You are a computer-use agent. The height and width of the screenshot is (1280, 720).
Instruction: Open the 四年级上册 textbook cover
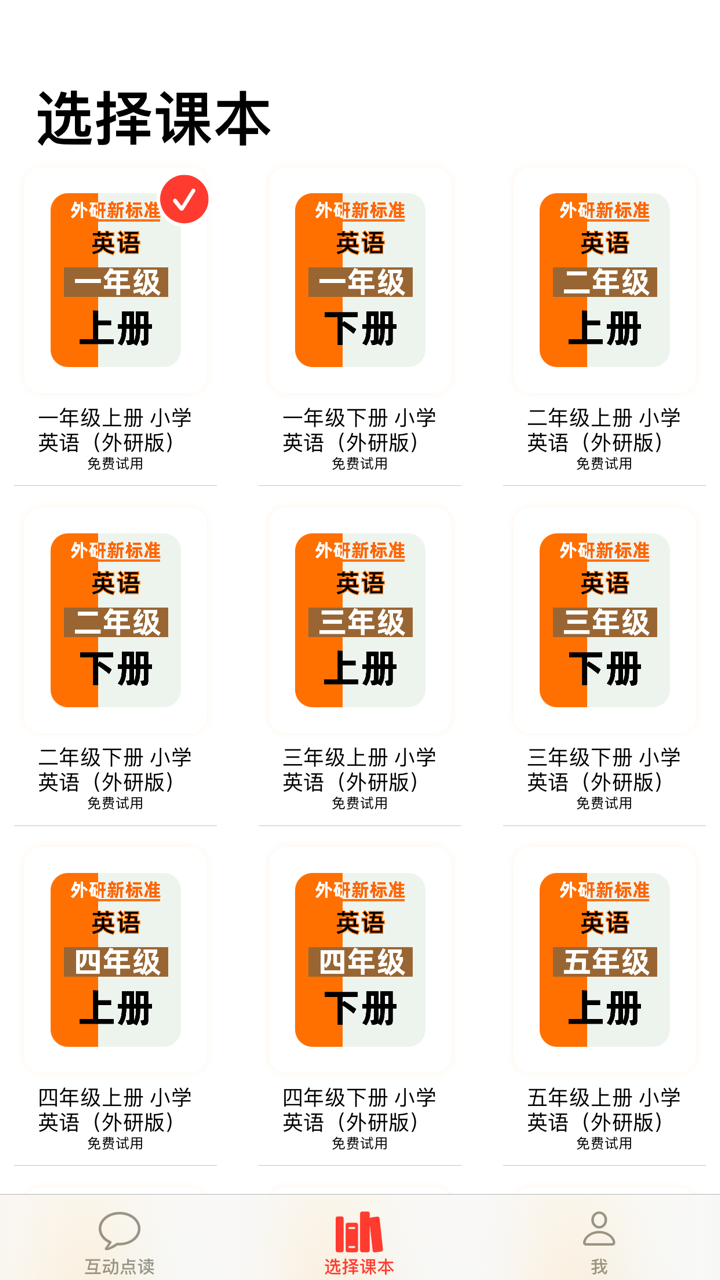114,960
